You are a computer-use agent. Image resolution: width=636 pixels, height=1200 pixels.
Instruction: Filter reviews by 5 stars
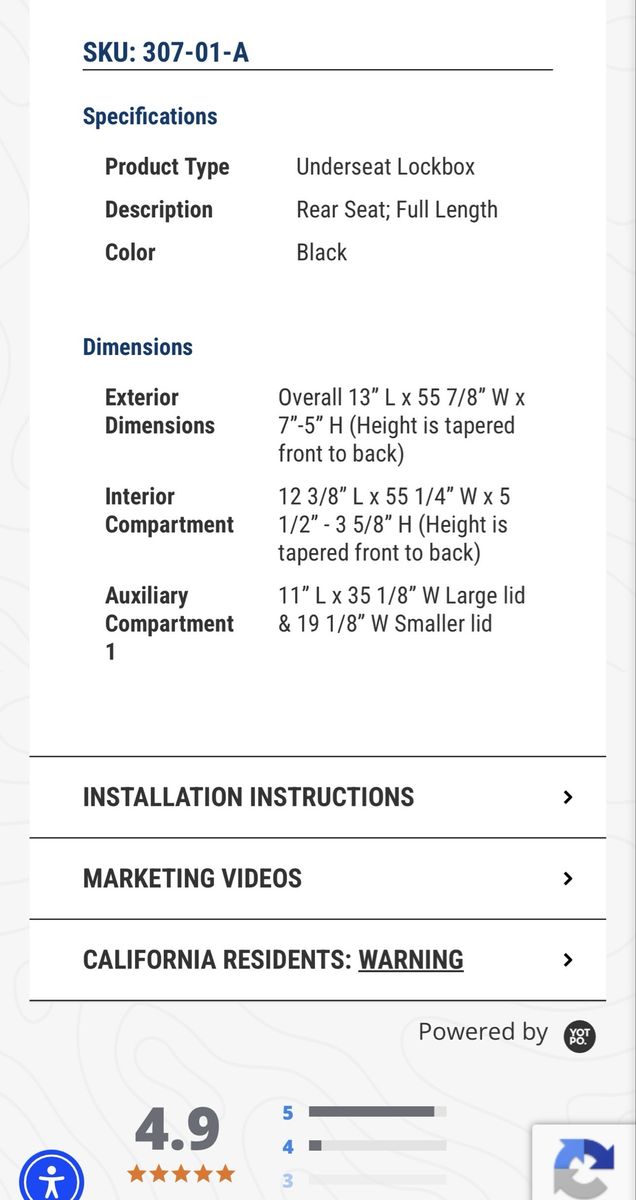364,1112
